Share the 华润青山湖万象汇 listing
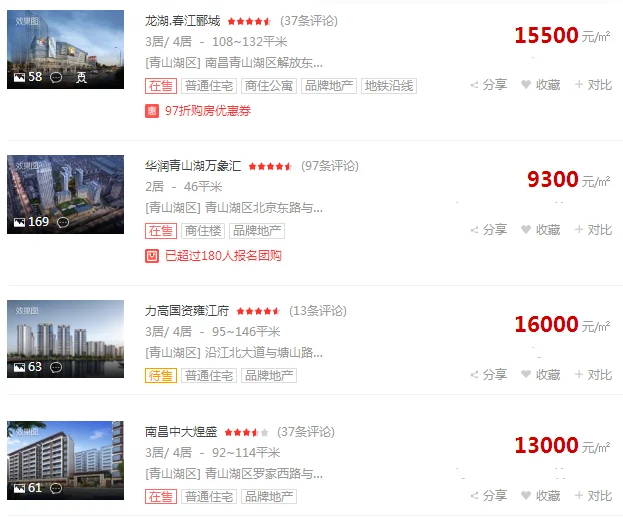623x517 pixels. tap(489, 229)
